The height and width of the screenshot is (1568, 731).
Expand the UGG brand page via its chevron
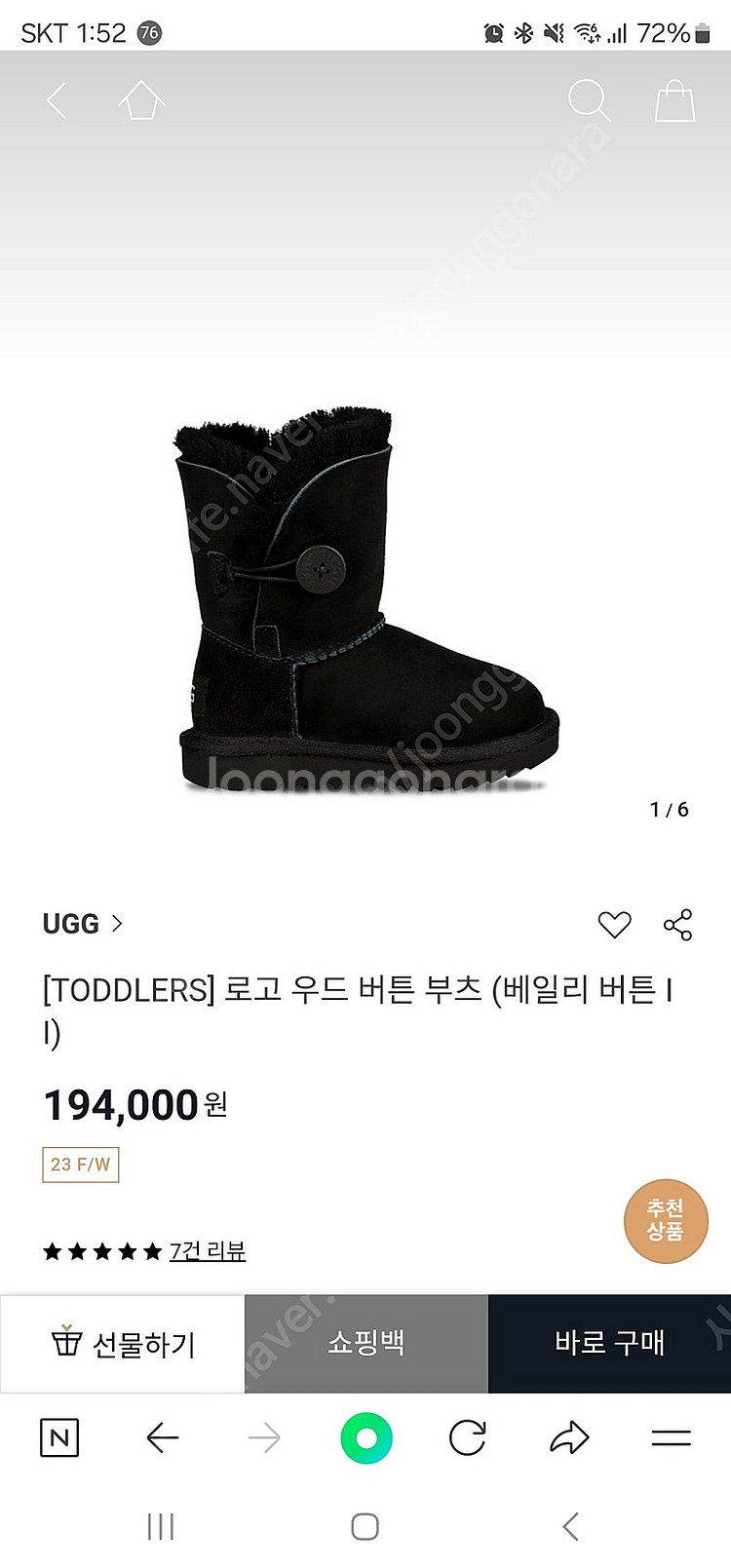116,924
